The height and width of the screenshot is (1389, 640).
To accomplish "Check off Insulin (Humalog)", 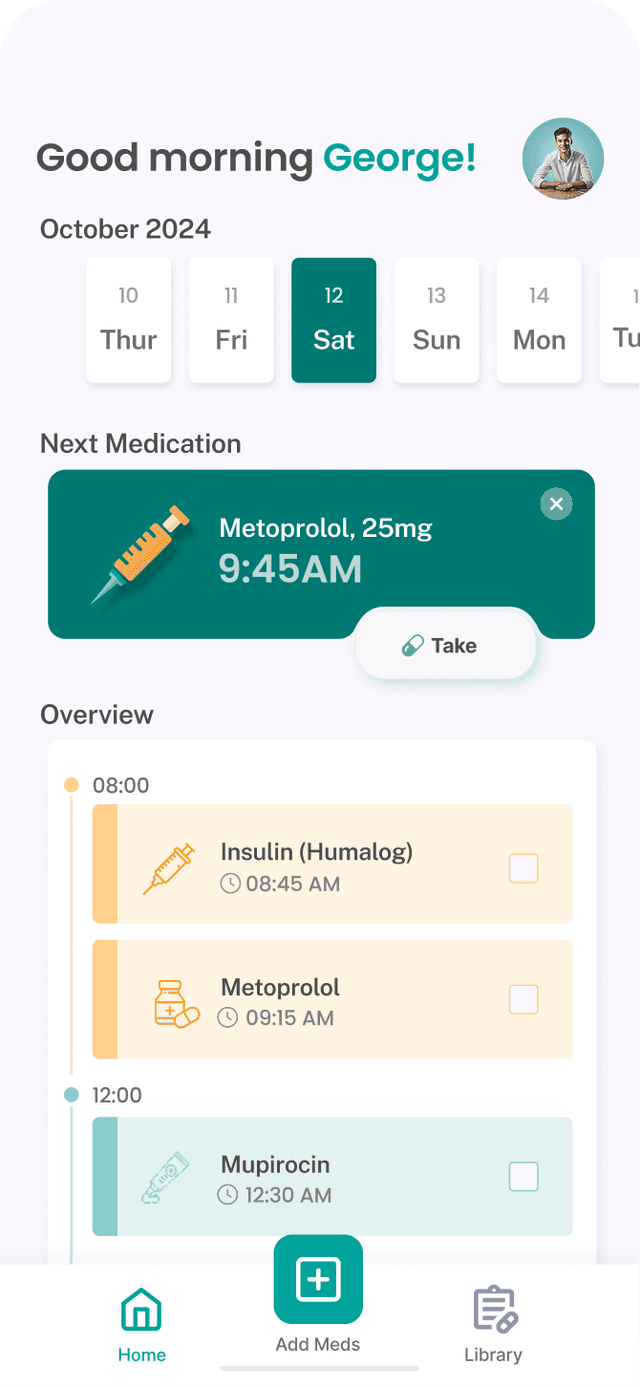I will click(x=524, y=868).
